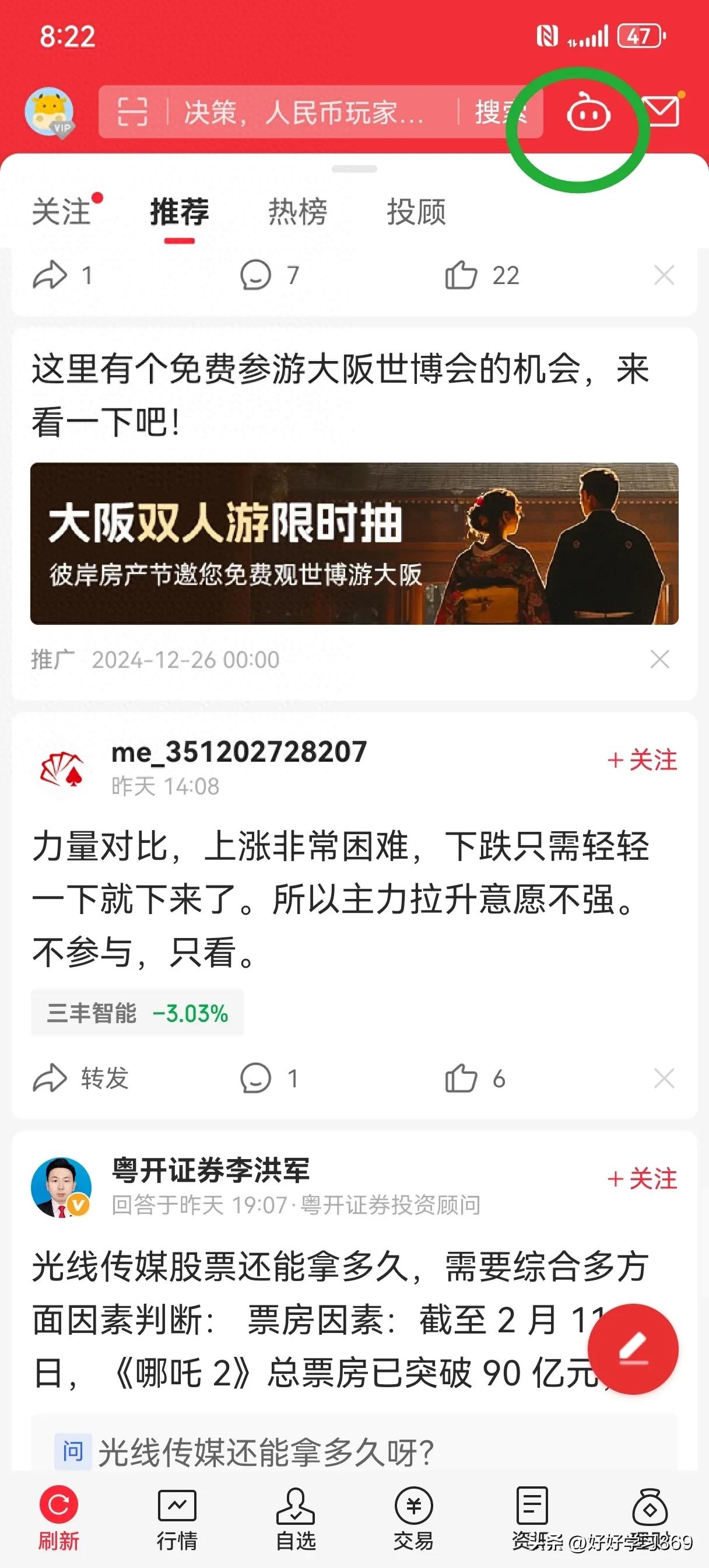
Task: Compose a new post with the pencil button
Action: 633,1349
